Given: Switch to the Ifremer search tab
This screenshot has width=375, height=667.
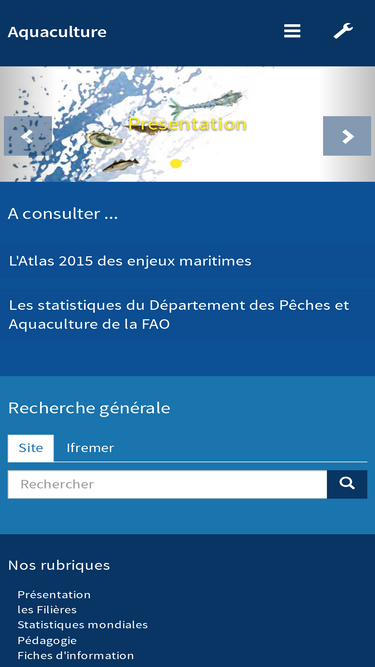Looking at the screenshot, I should 90,448.
